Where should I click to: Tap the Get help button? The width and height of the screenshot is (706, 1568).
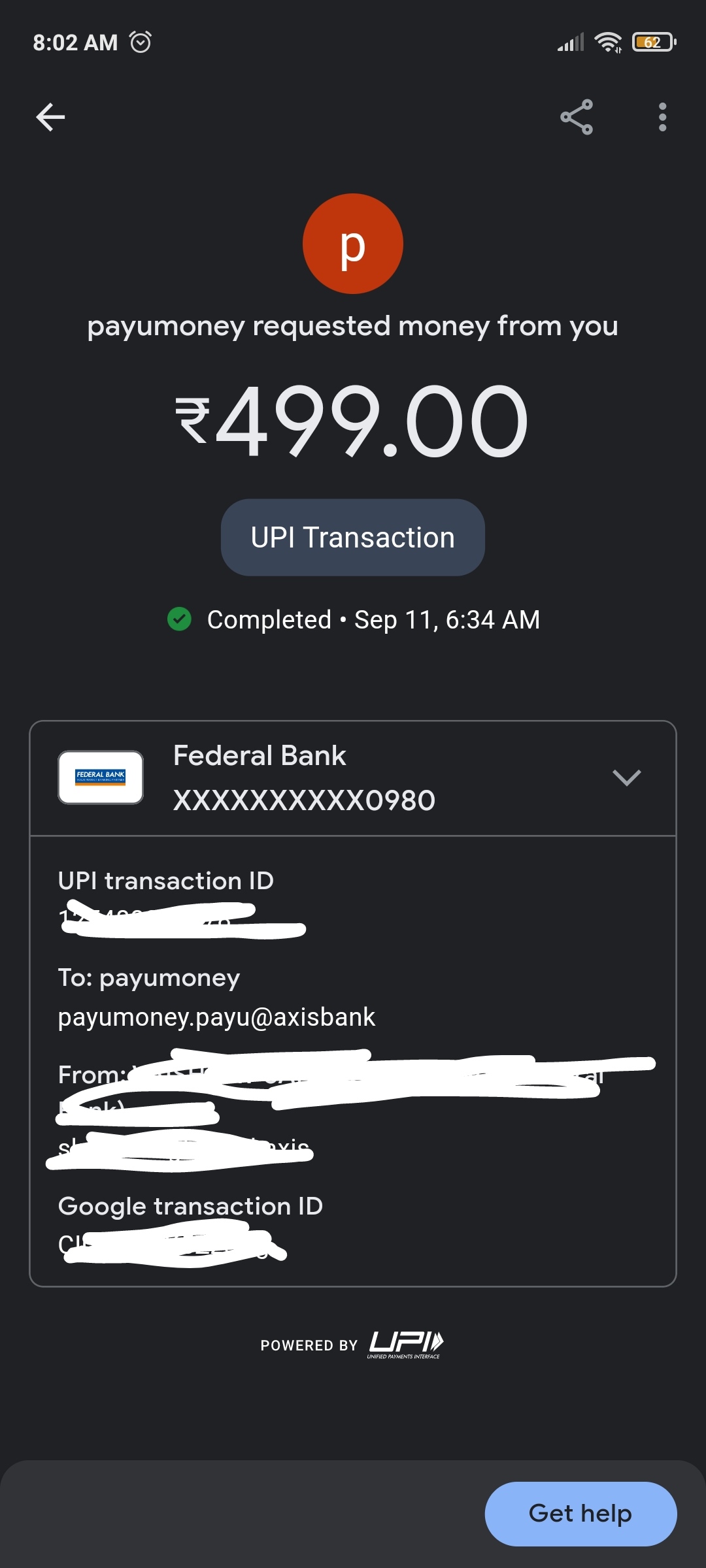pyautogui.click(x=580, y=1514)
